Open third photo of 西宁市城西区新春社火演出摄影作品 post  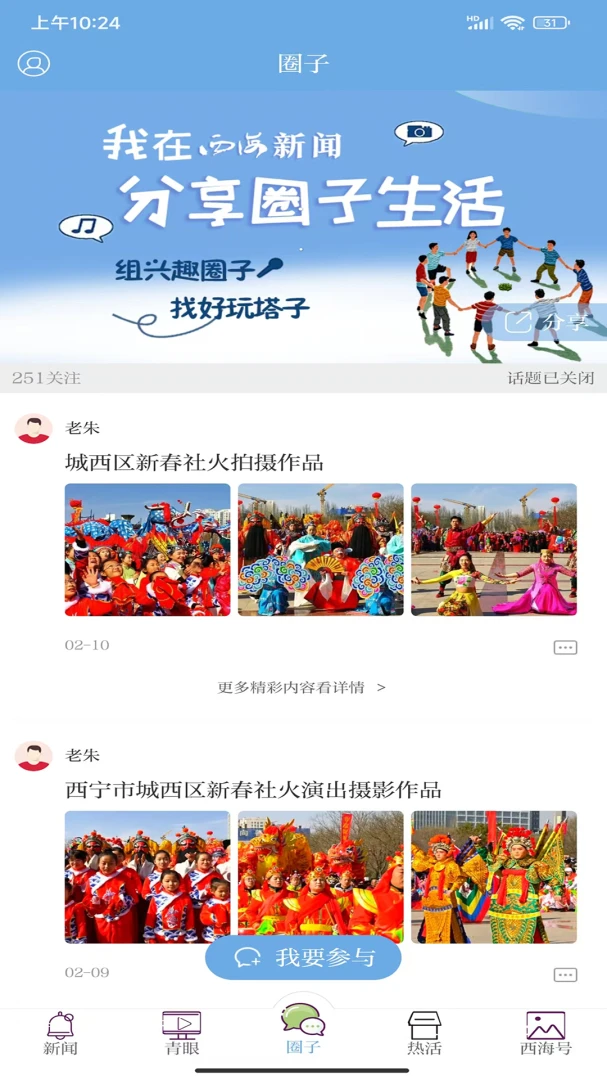click(494, 877)
